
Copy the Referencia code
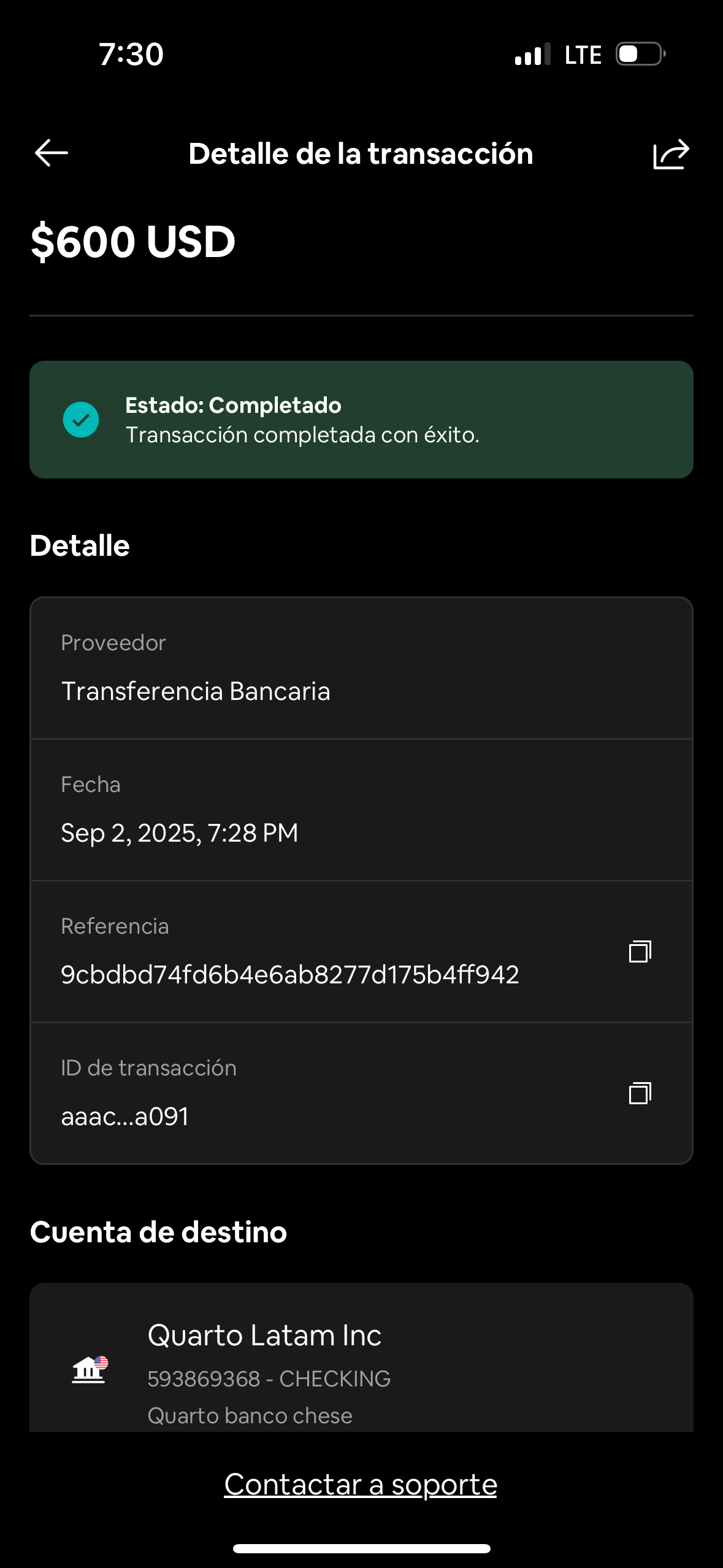pos(640,951)
